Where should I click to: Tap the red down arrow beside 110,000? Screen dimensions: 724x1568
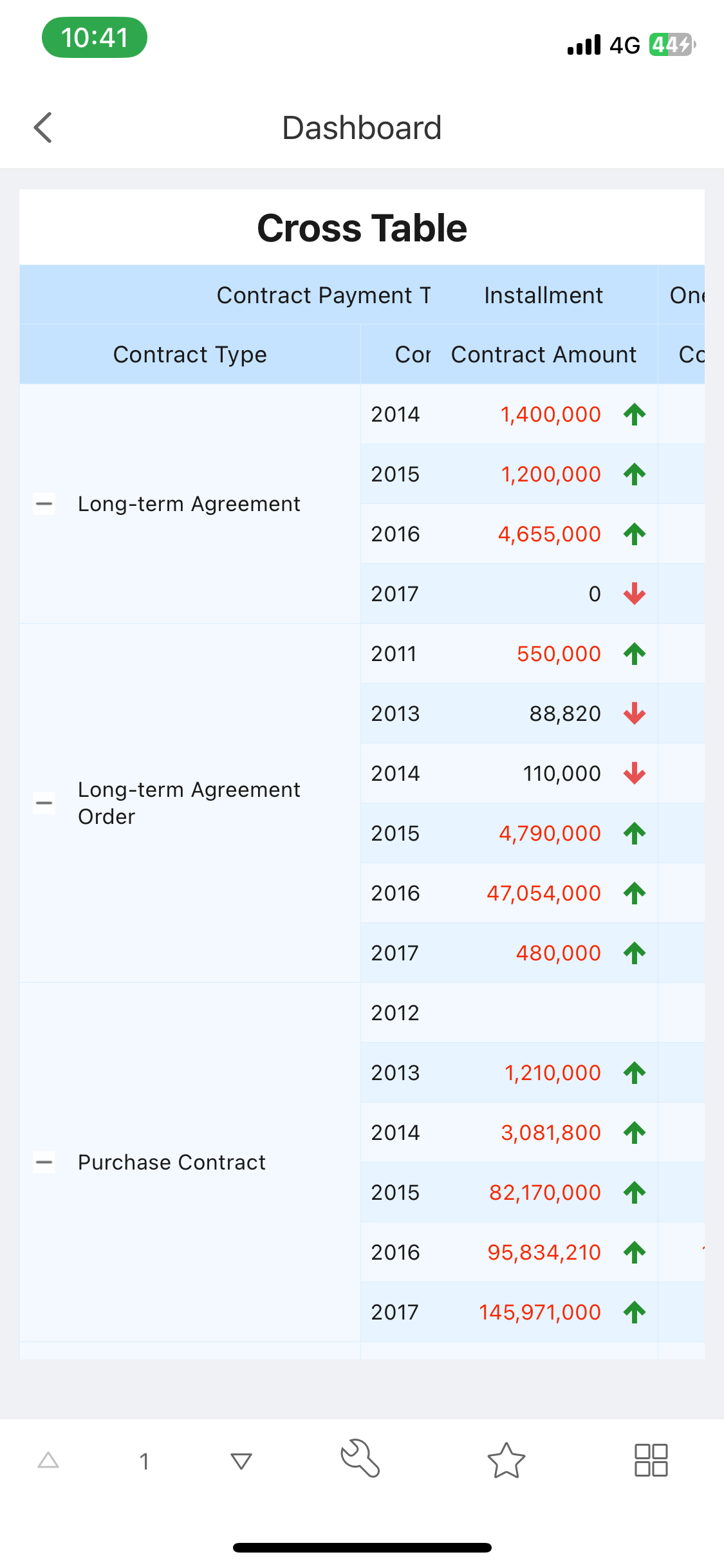pyautogui.click(x=635, y=773)
